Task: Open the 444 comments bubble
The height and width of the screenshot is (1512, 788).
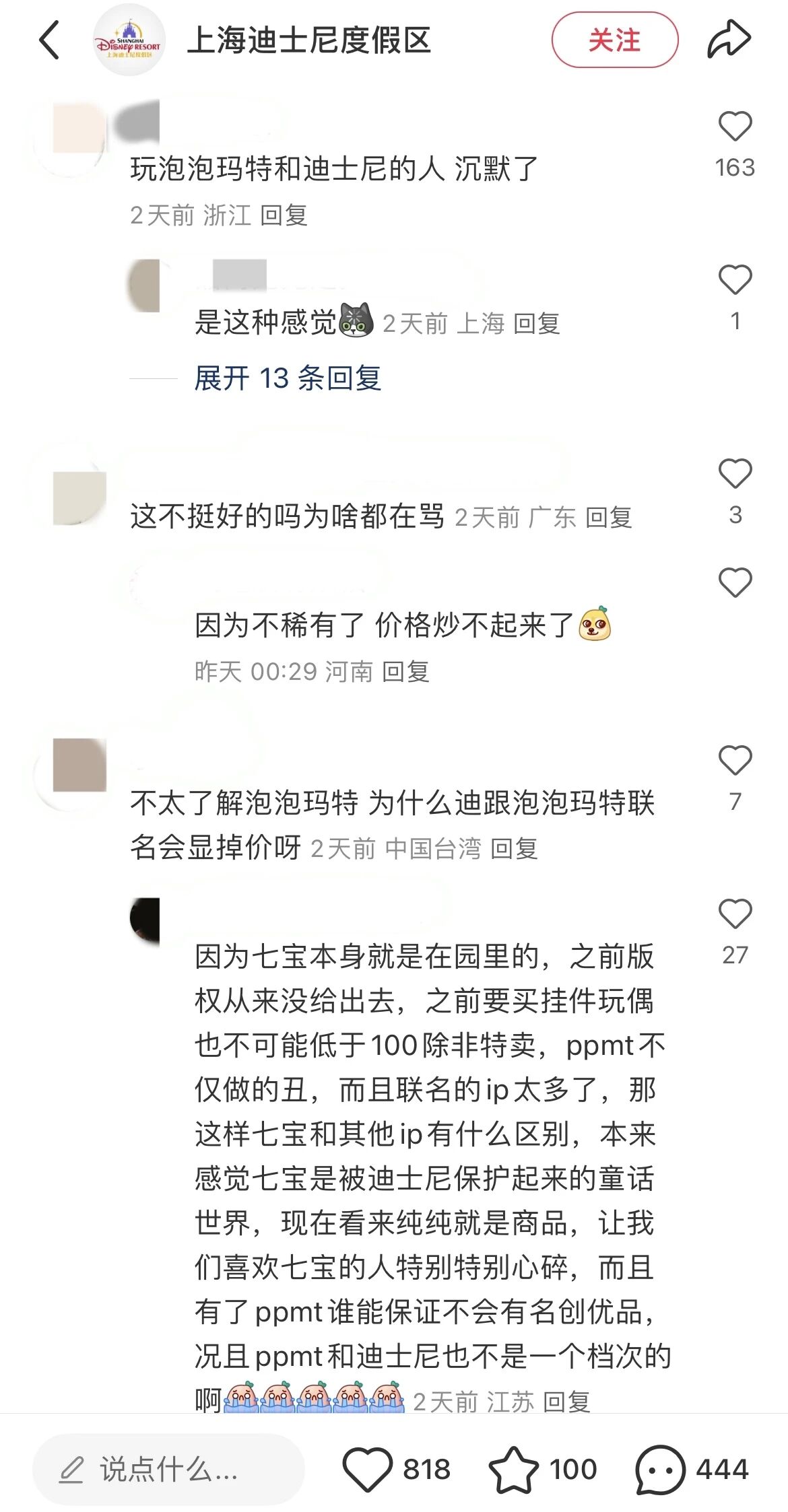Action: pyautogui.click(x=660, y=1469)
